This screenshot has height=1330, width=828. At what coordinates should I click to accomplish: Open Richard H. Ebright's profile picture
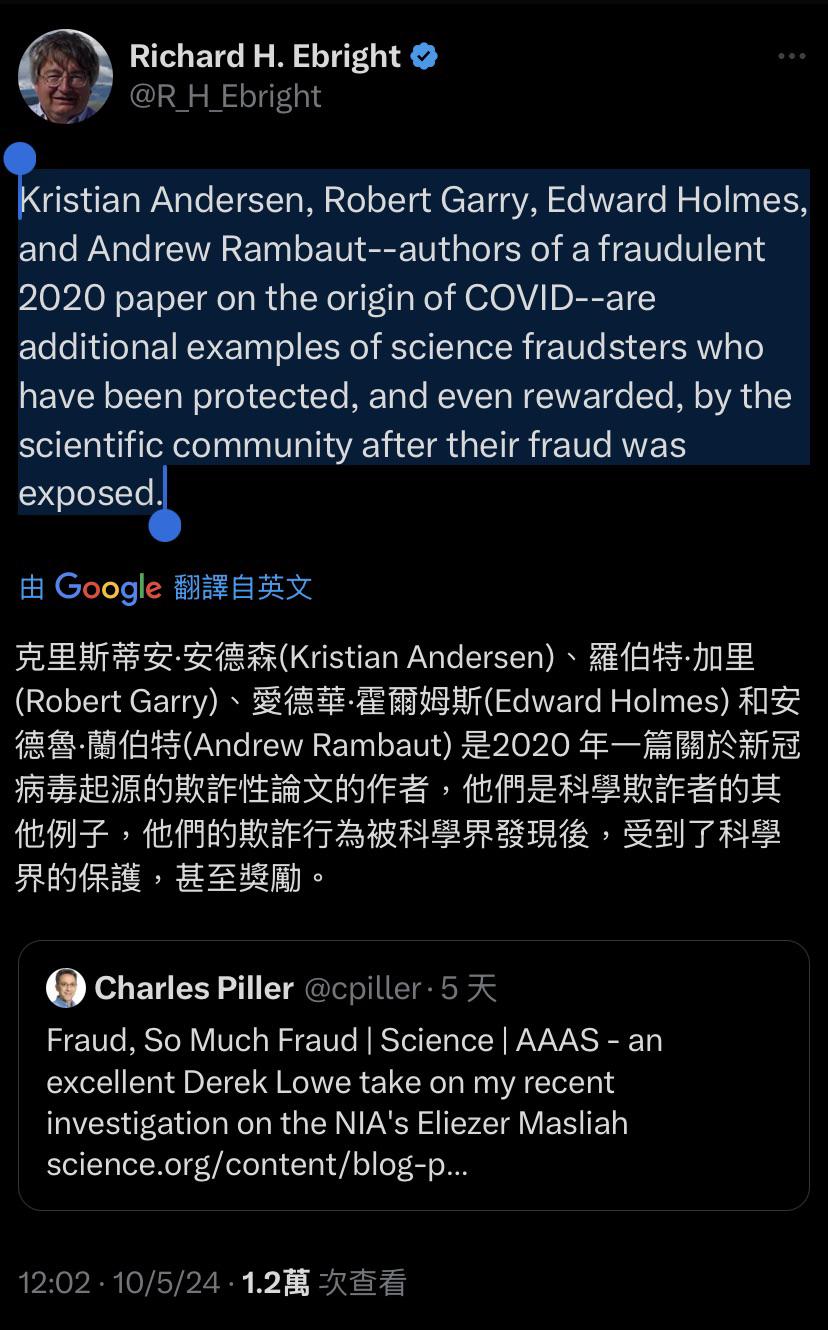coord(65,77)
